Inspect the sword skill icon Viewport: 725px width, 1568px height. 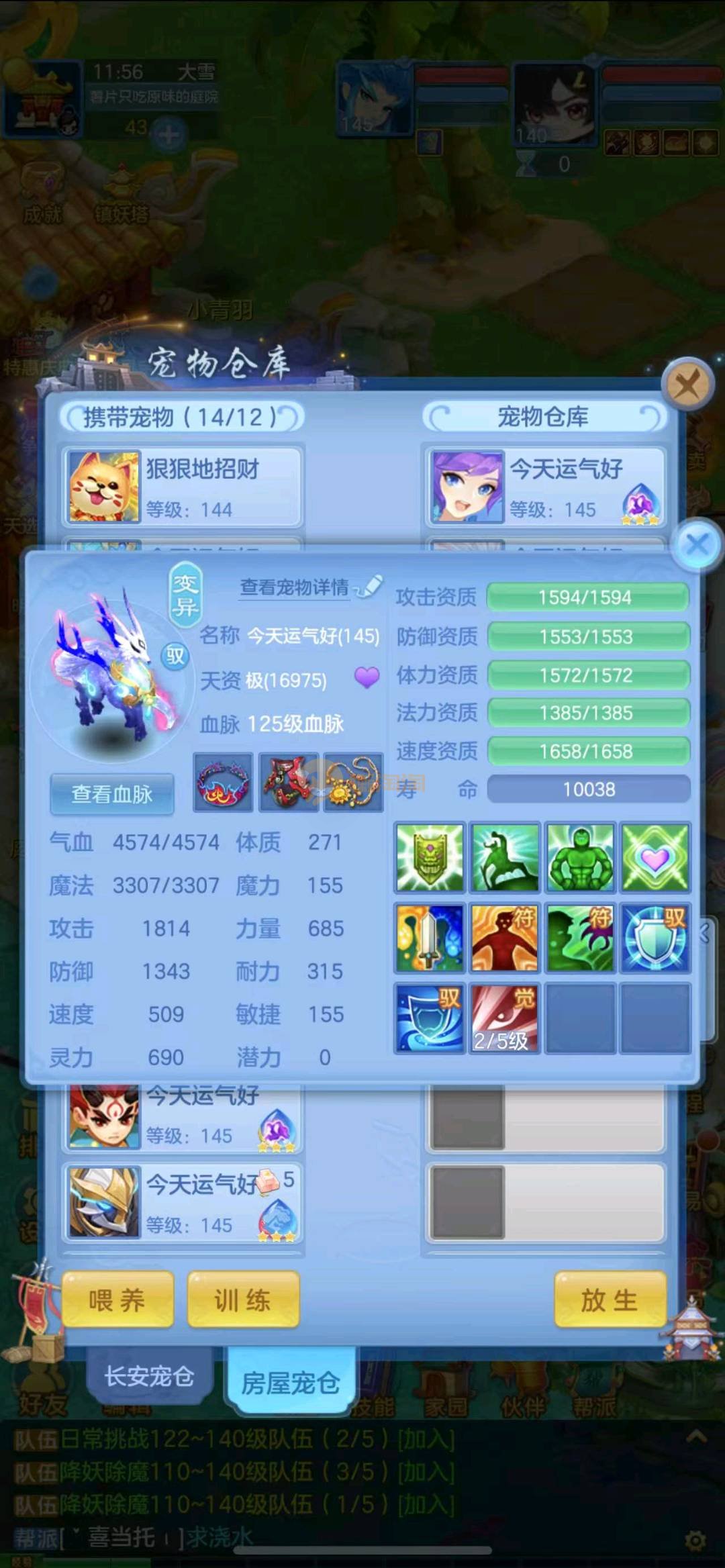pos(430,938)
